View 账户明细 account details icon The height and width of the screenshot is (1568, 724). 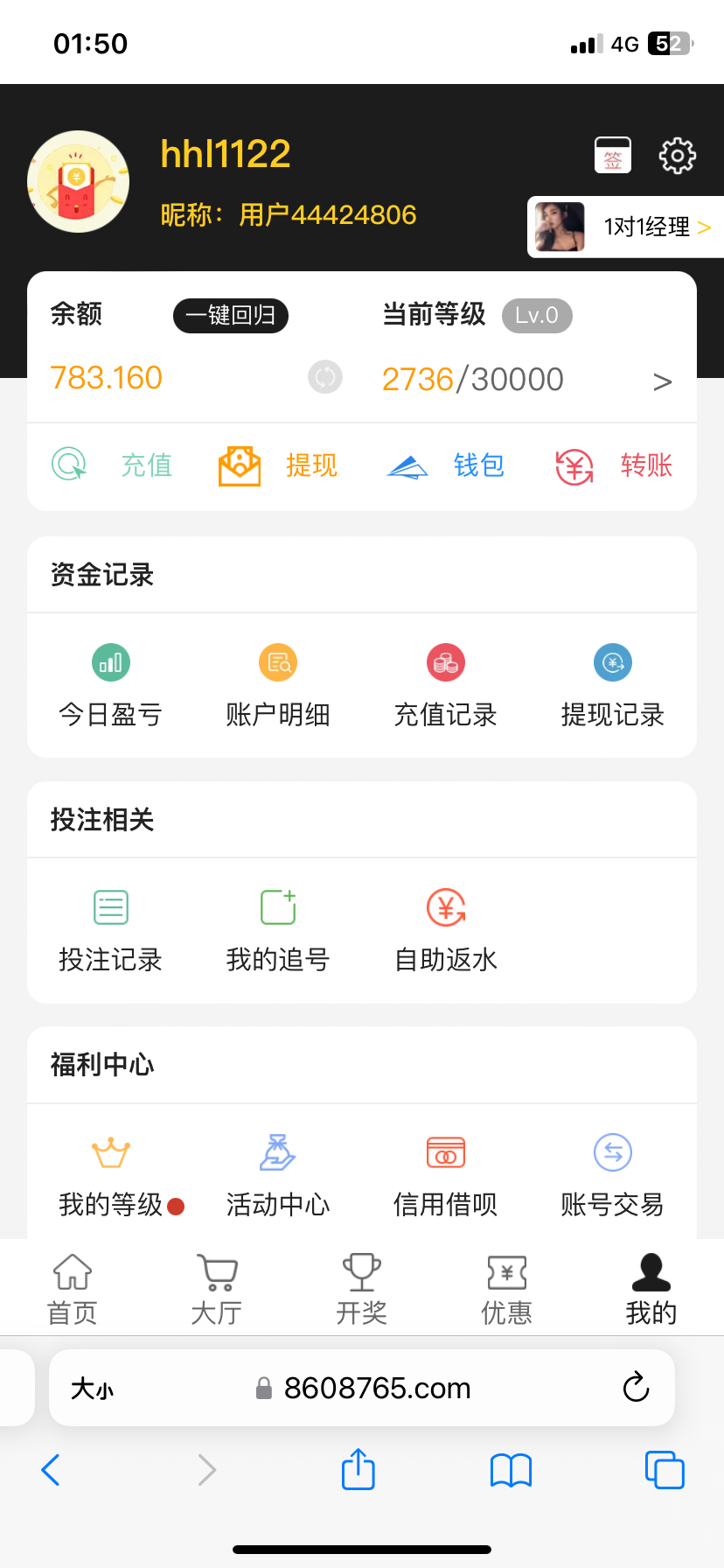click(x=277, y=662)
